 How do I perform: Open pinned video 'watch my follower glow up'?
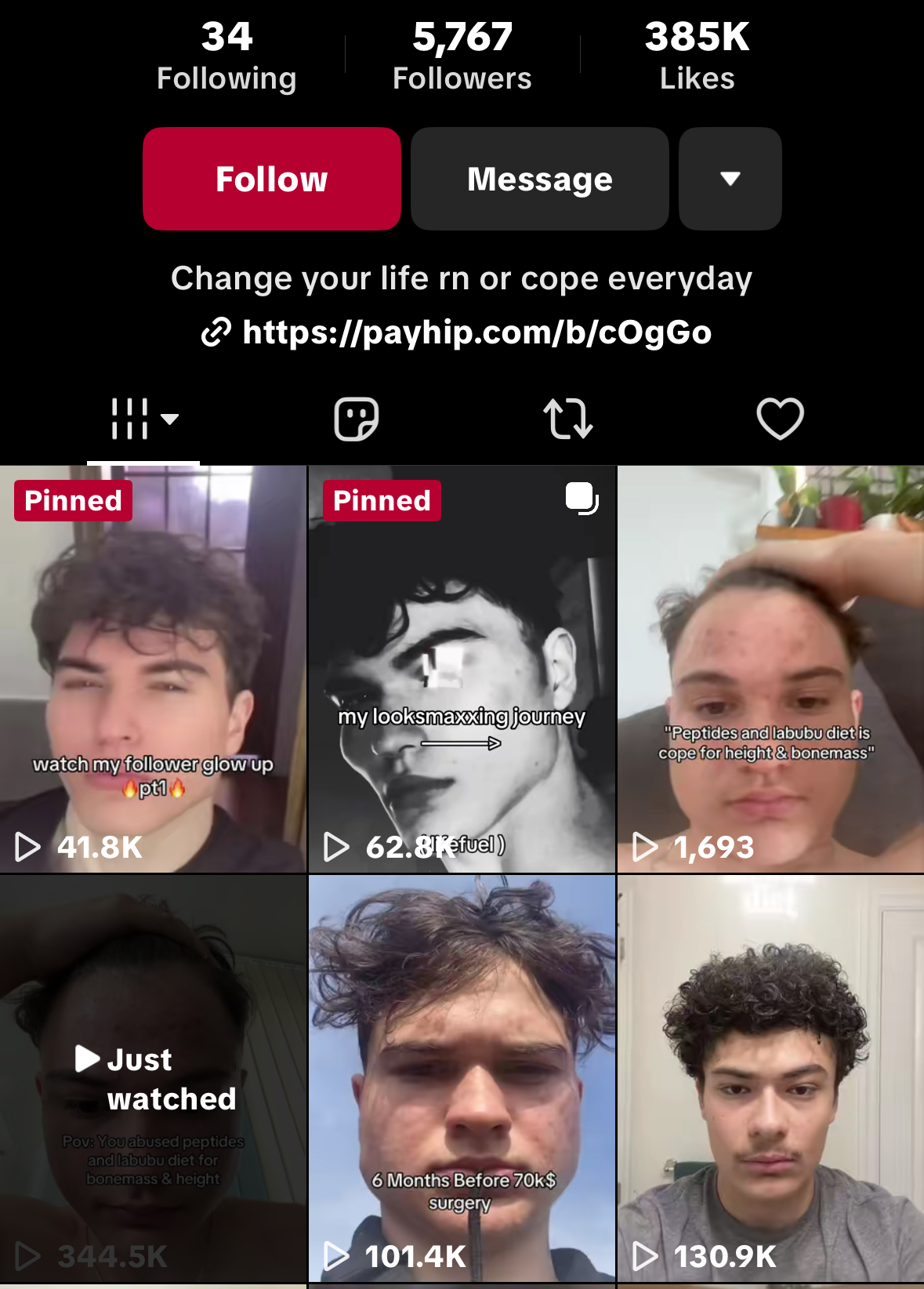click(153, 669)
